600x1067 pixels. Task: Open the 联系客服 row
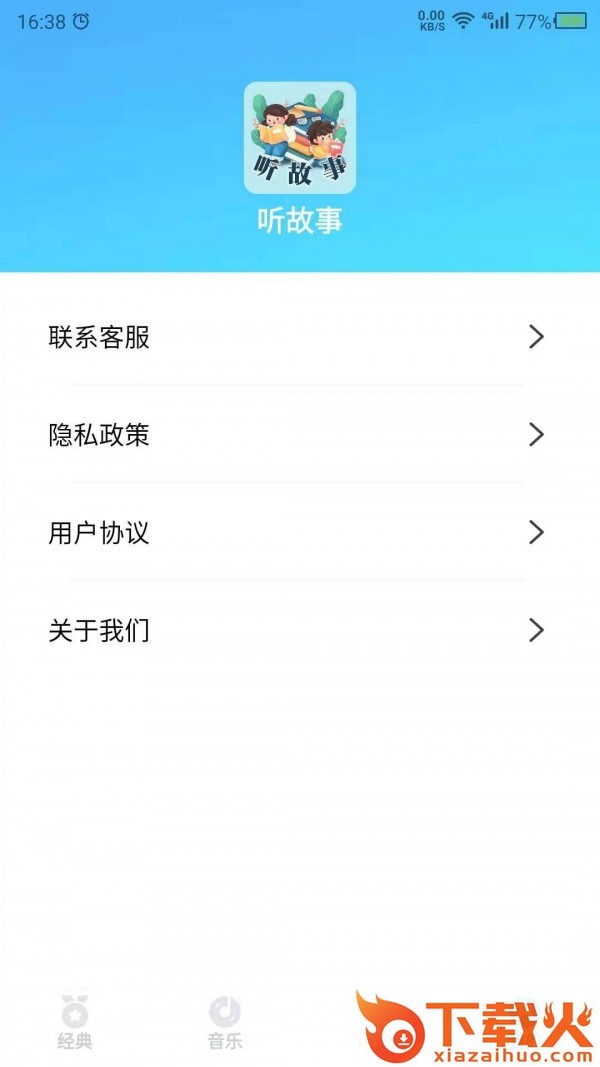pos(298,337)
